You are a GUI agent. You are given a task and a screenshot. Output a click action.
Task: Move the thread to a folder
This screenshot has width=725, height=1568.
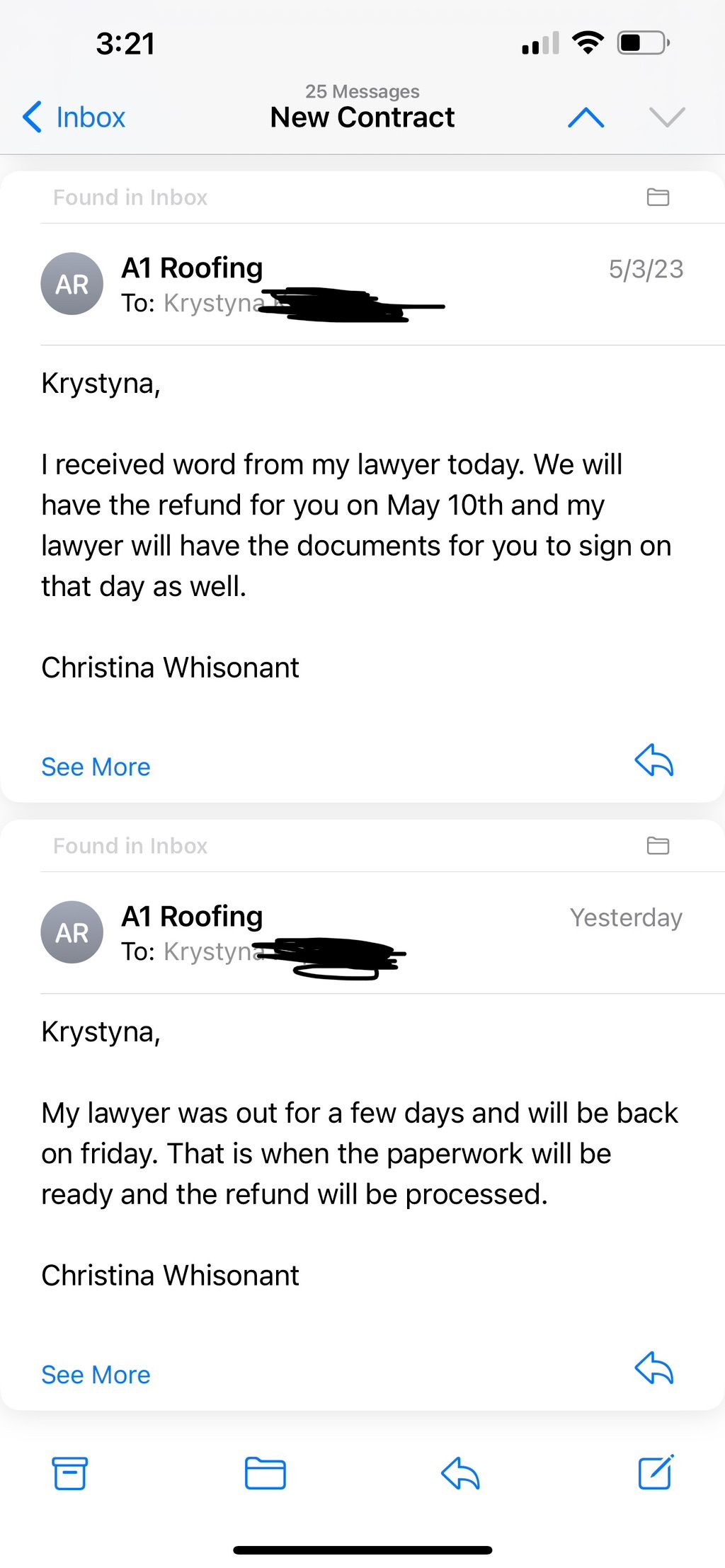(x=266, y=1473)
